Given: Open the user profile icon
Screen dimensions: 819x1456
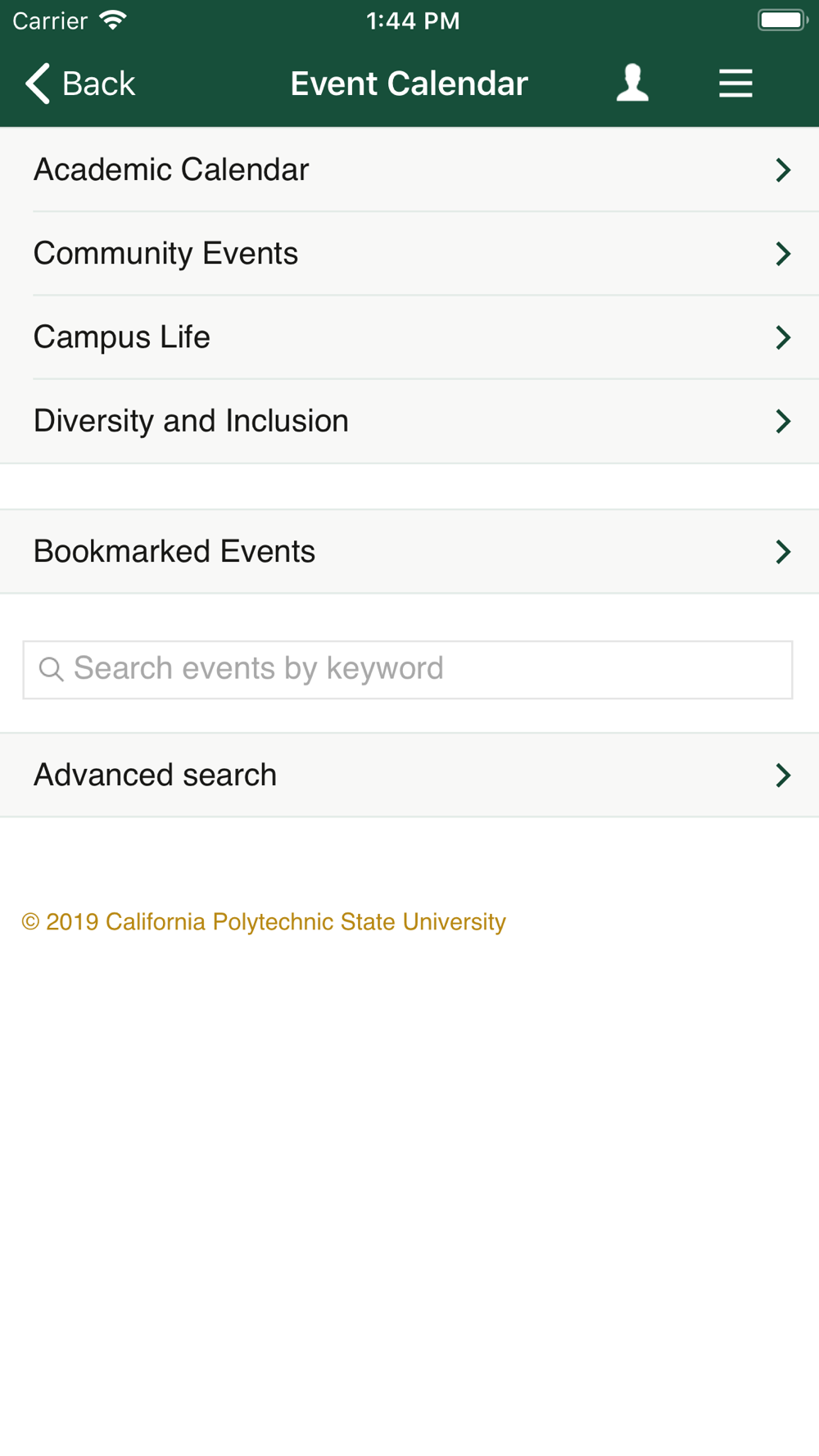Looking at the screenshot, I should pos(632,84).
